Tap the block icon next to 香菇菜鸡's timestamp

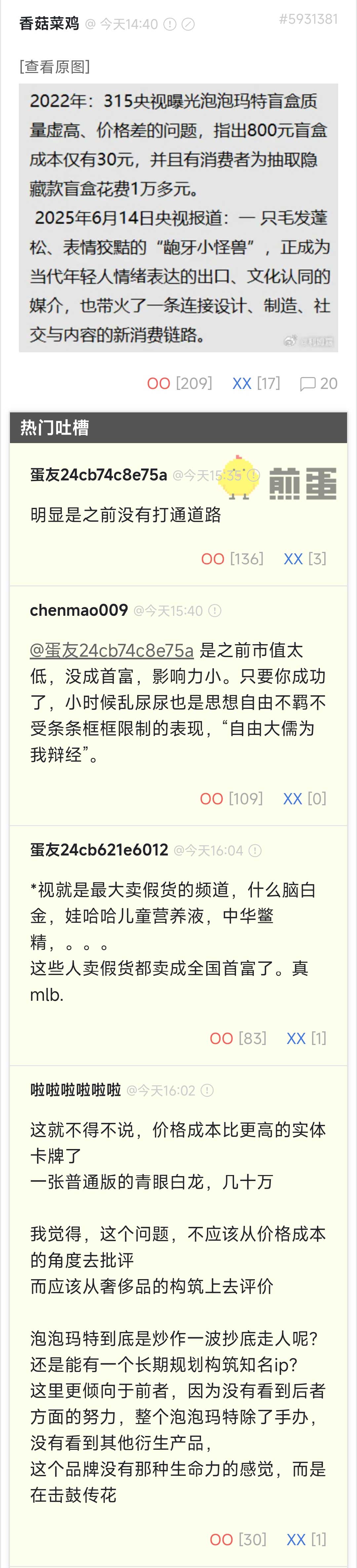[x=189, y=24]
